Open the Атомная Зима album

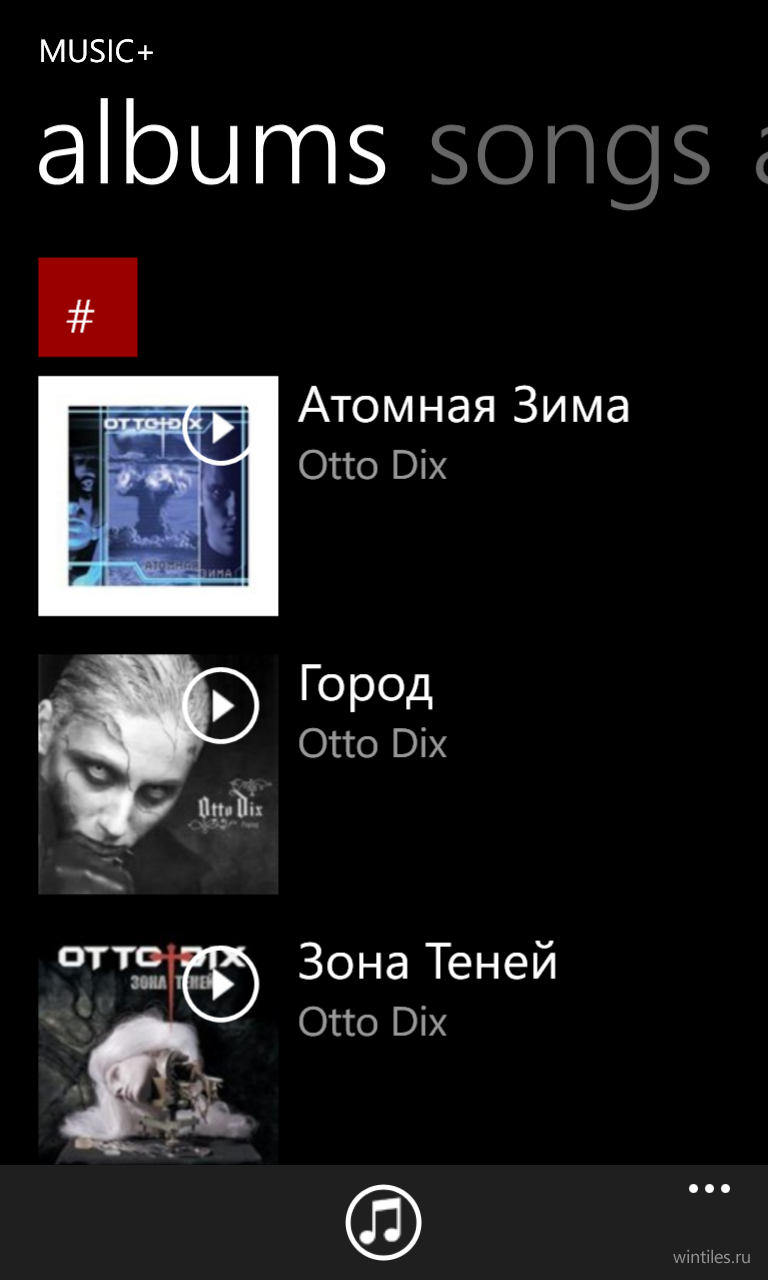click(464, 406)
